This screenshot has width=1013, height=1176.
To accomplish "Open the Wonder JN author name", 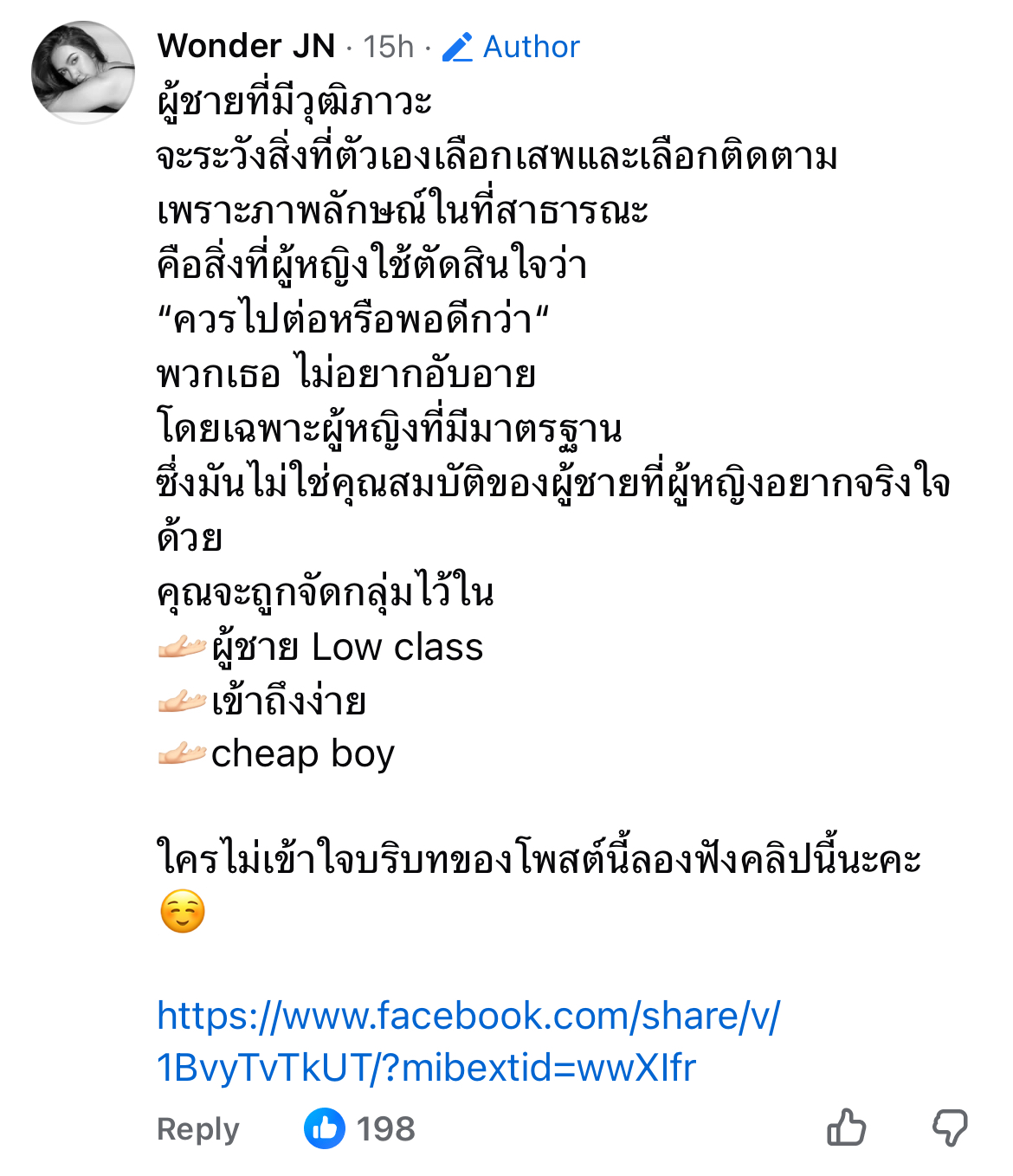I will pos(246,46).
